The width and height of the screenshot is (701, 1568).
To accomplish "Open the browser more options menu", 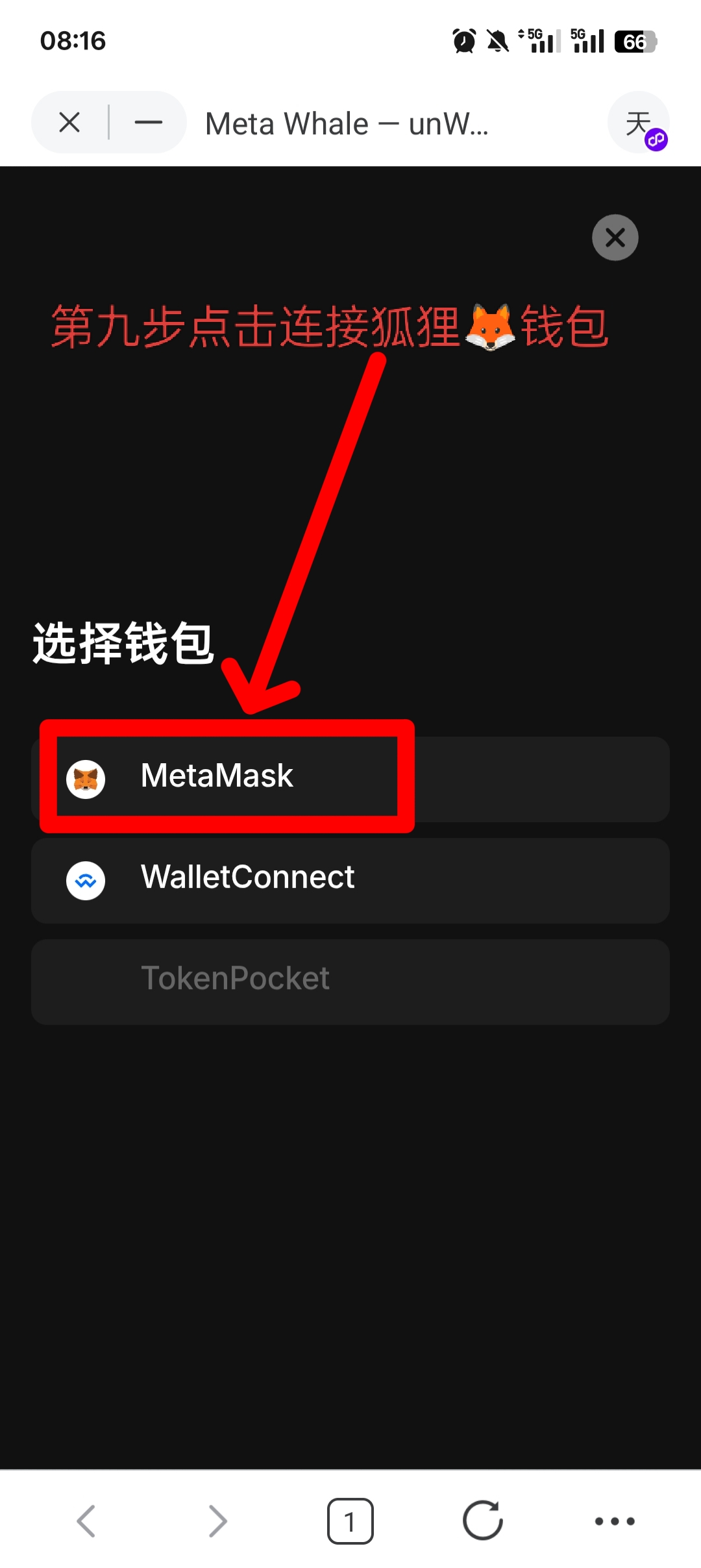I will coord(615,1521).
